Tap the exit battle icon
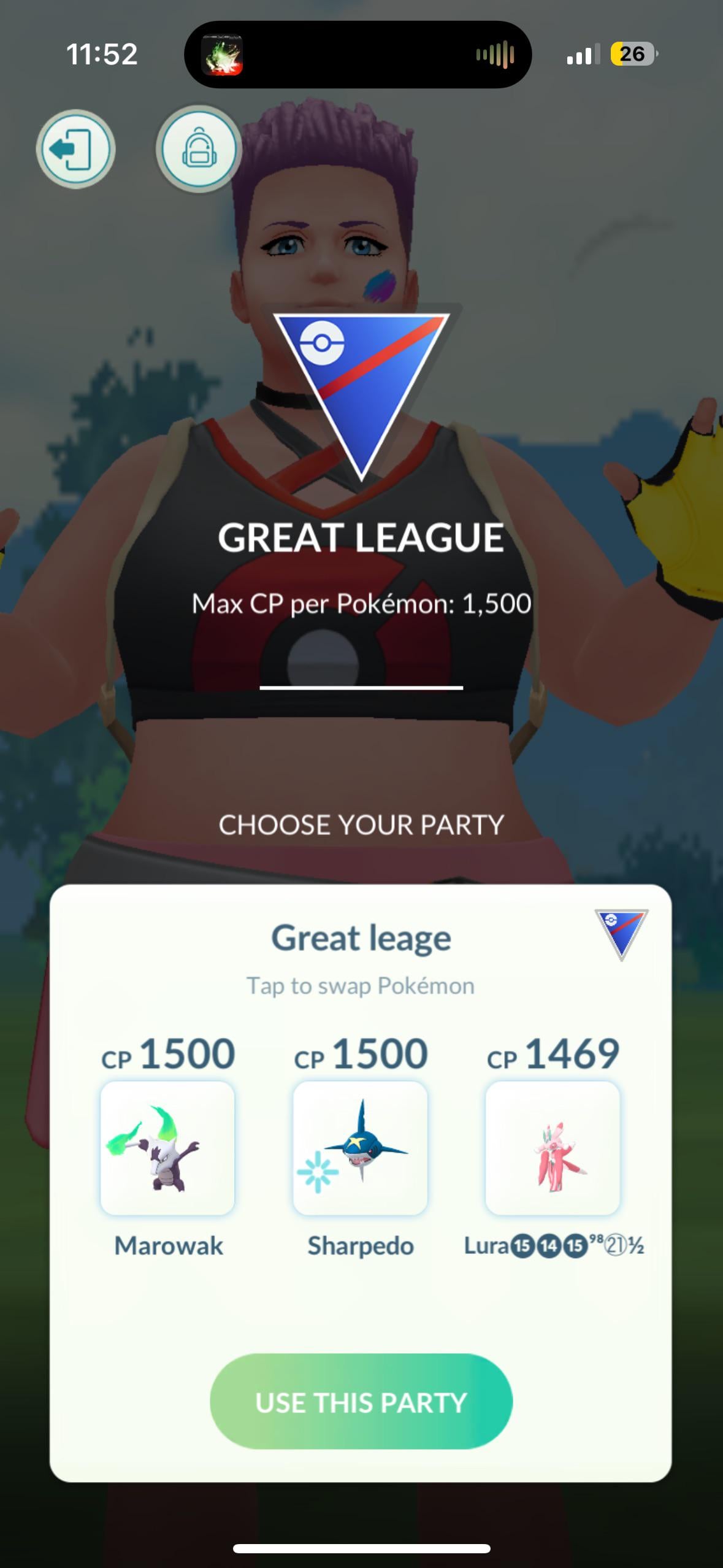Screen dimensions: 723x1568 pyautogui.click(x=75, y=149)
